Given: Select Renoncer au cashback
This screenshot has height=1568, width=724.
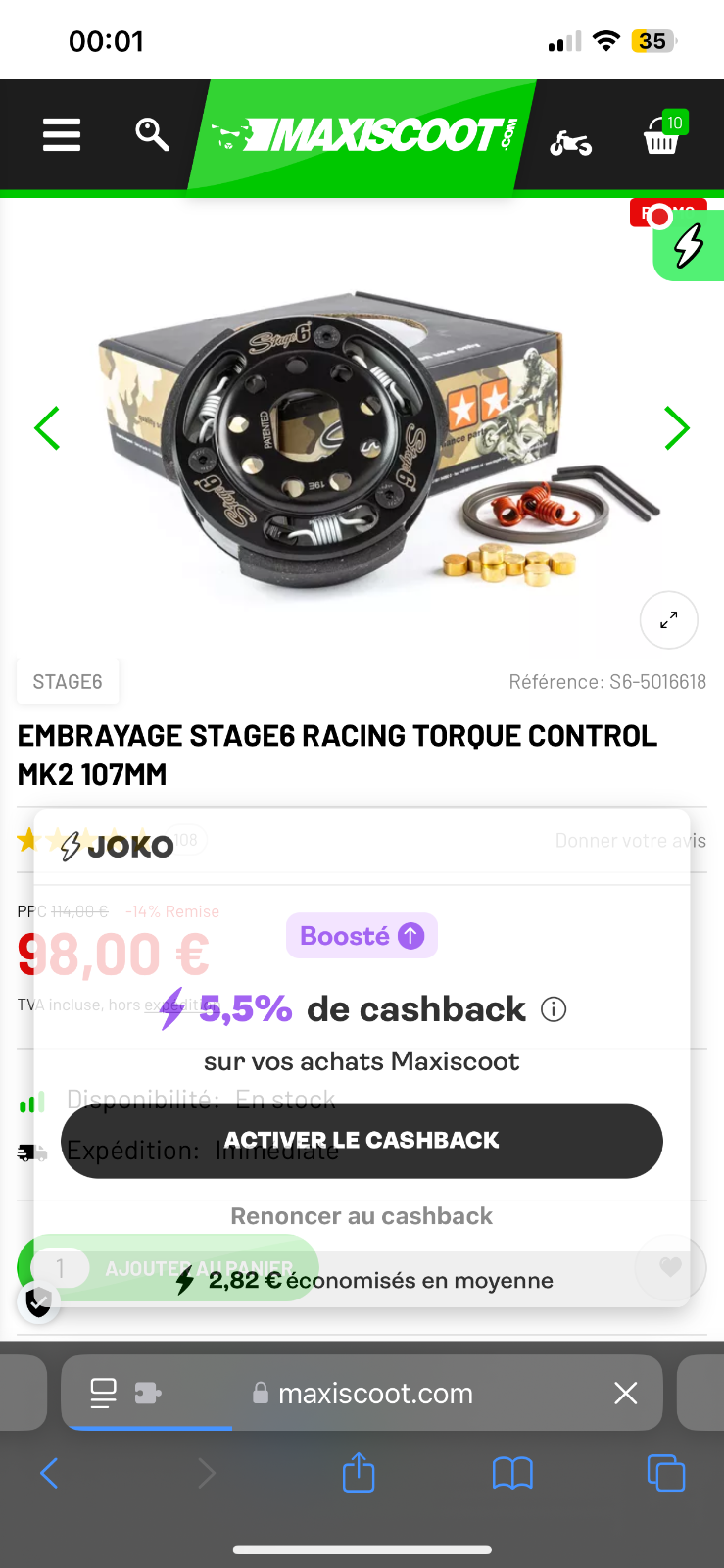Looking at the screenshot, I should tap(362, 1216).
